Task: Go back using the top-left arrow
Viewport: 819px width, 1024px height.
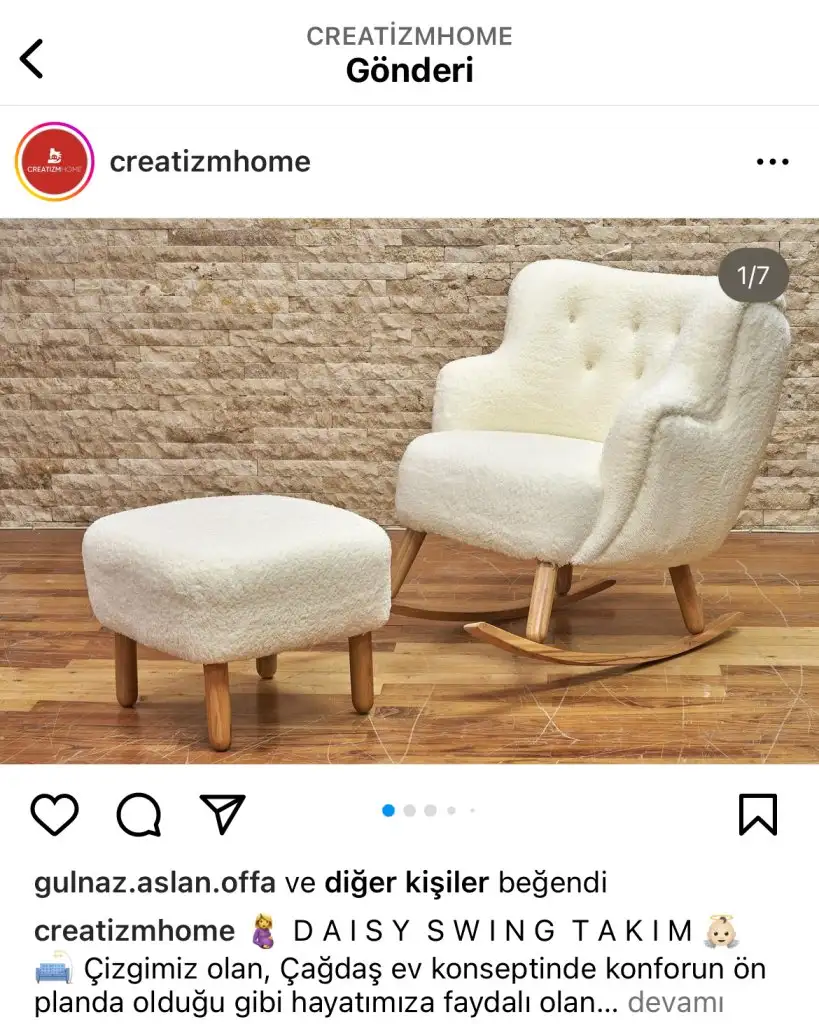Action: pos(32,59)
